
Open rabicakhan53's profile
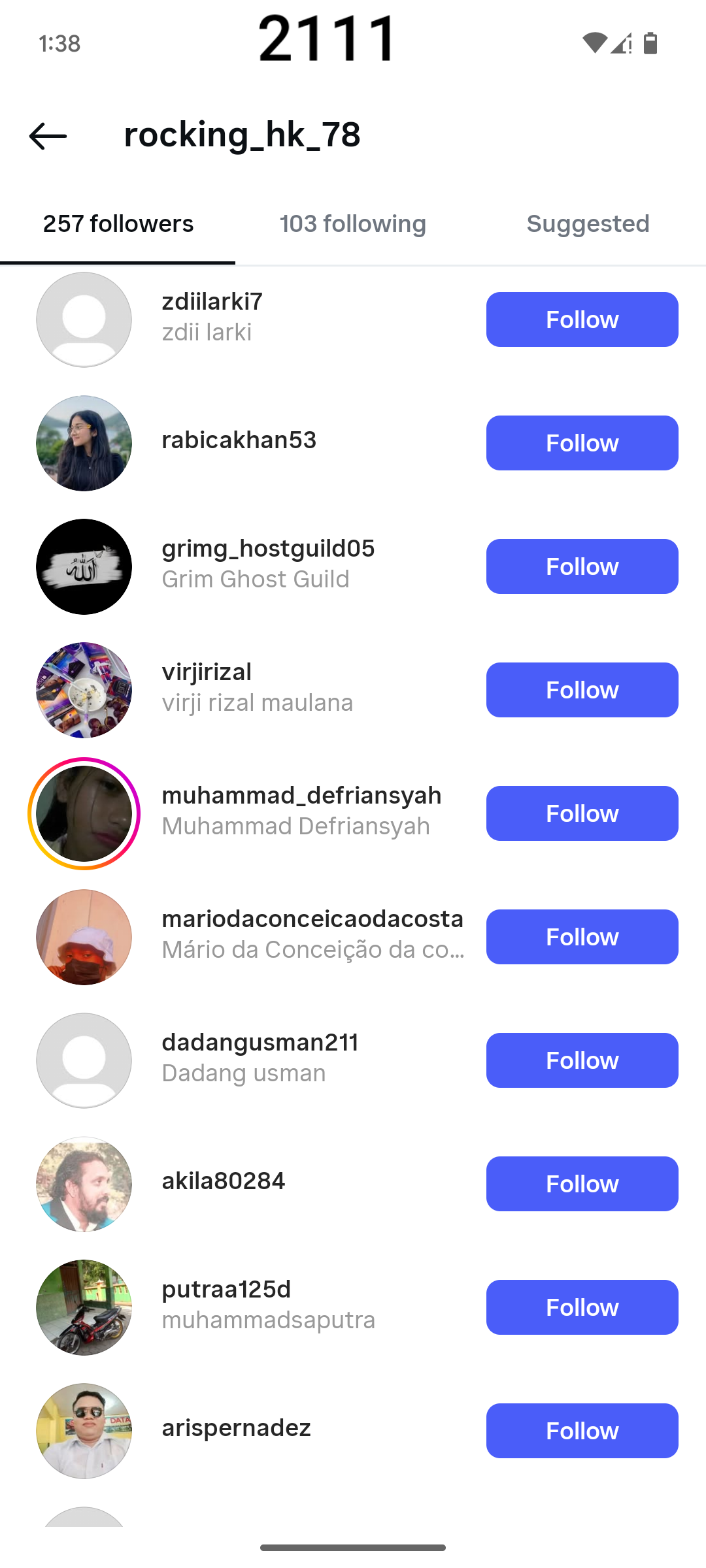239,440
